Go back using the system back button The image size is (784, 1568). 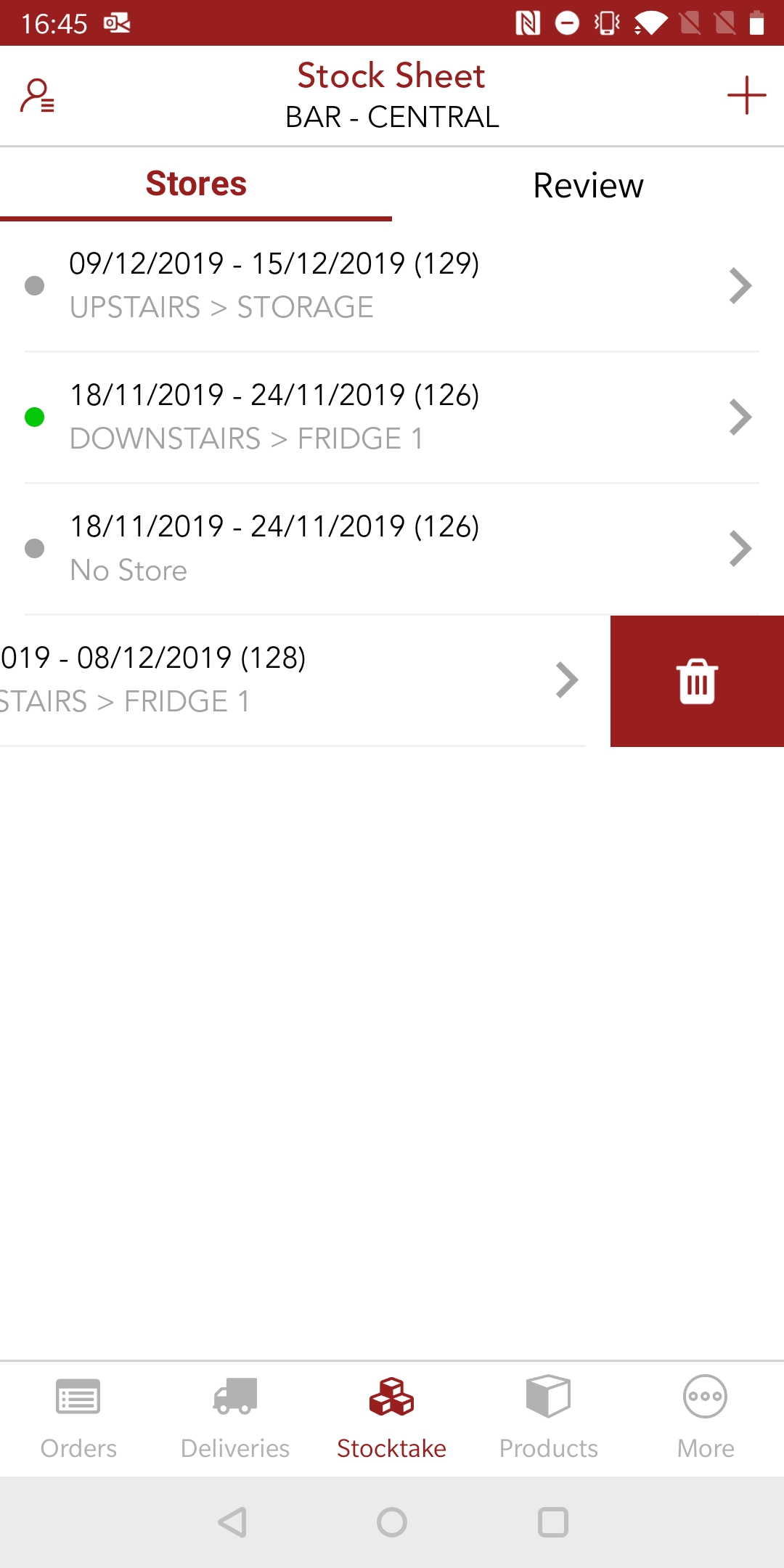click(x=233, y=1522)
